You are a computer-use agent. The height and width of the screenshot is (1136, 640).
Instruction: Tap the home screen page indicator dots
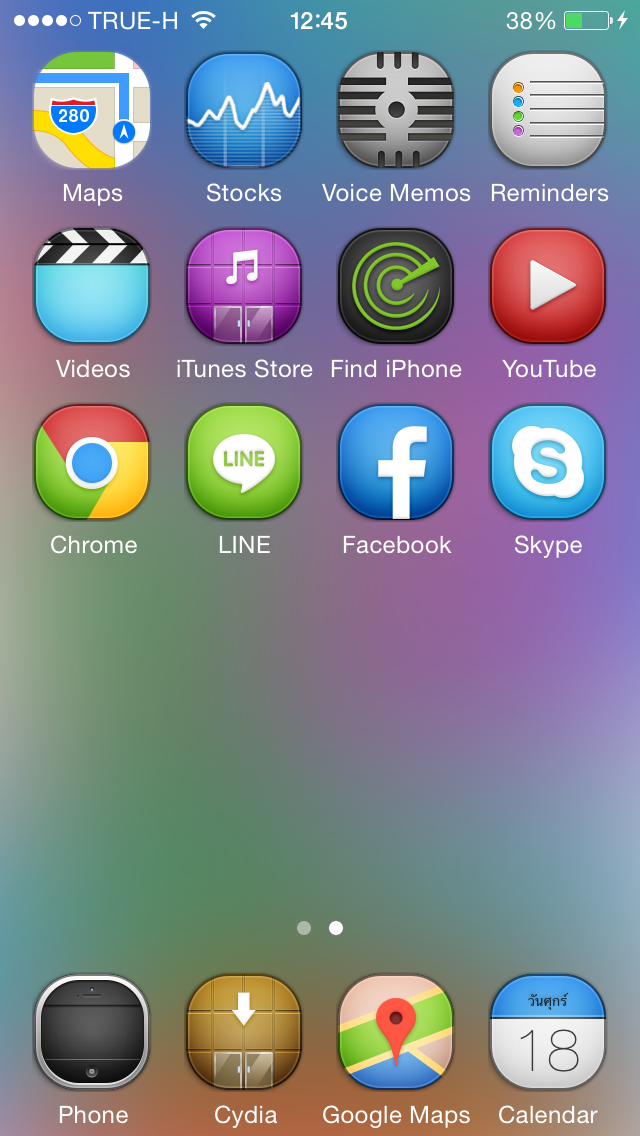(x=320, y=927)
